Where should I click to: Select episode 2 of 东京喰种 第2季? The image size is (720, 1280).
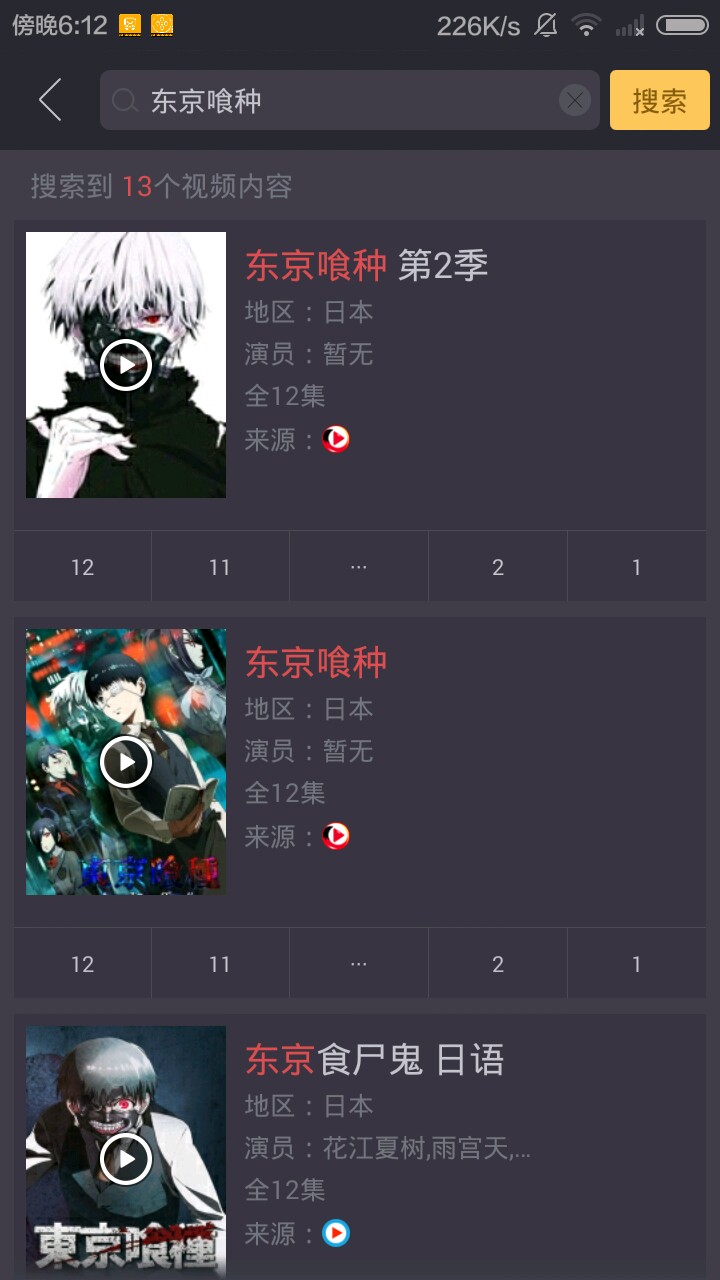coord(498,567)
